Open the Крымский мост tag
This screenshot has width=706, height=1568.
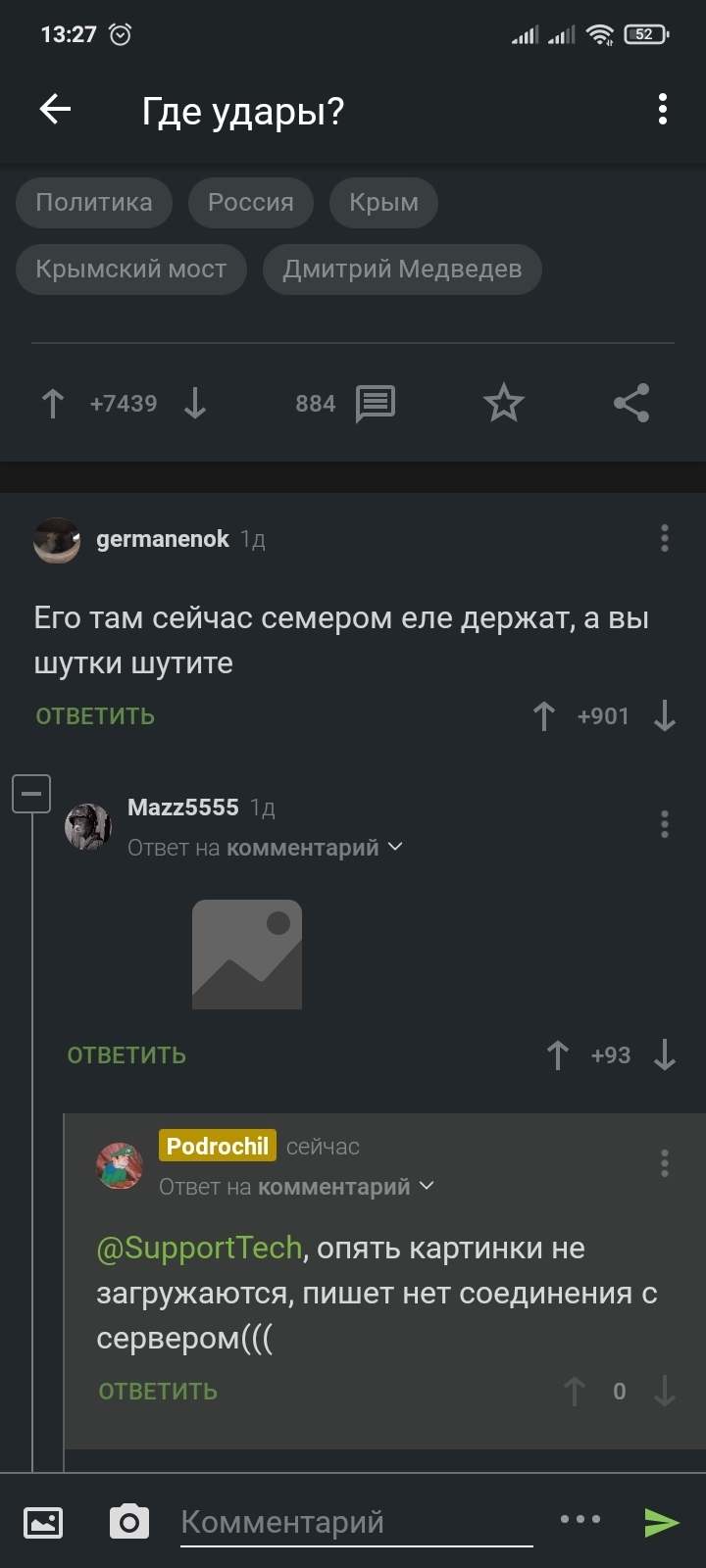click(131, 269)
